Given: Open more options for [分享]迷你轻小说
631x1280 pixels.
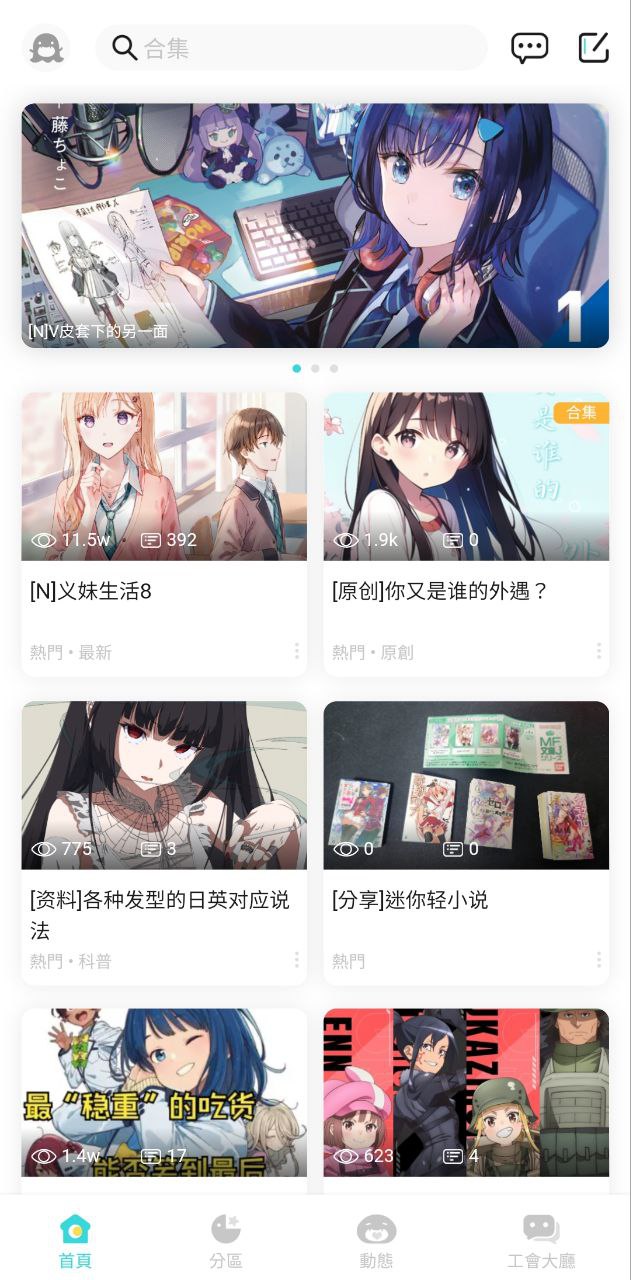Looking at the screenshot, I should point(599,960).
